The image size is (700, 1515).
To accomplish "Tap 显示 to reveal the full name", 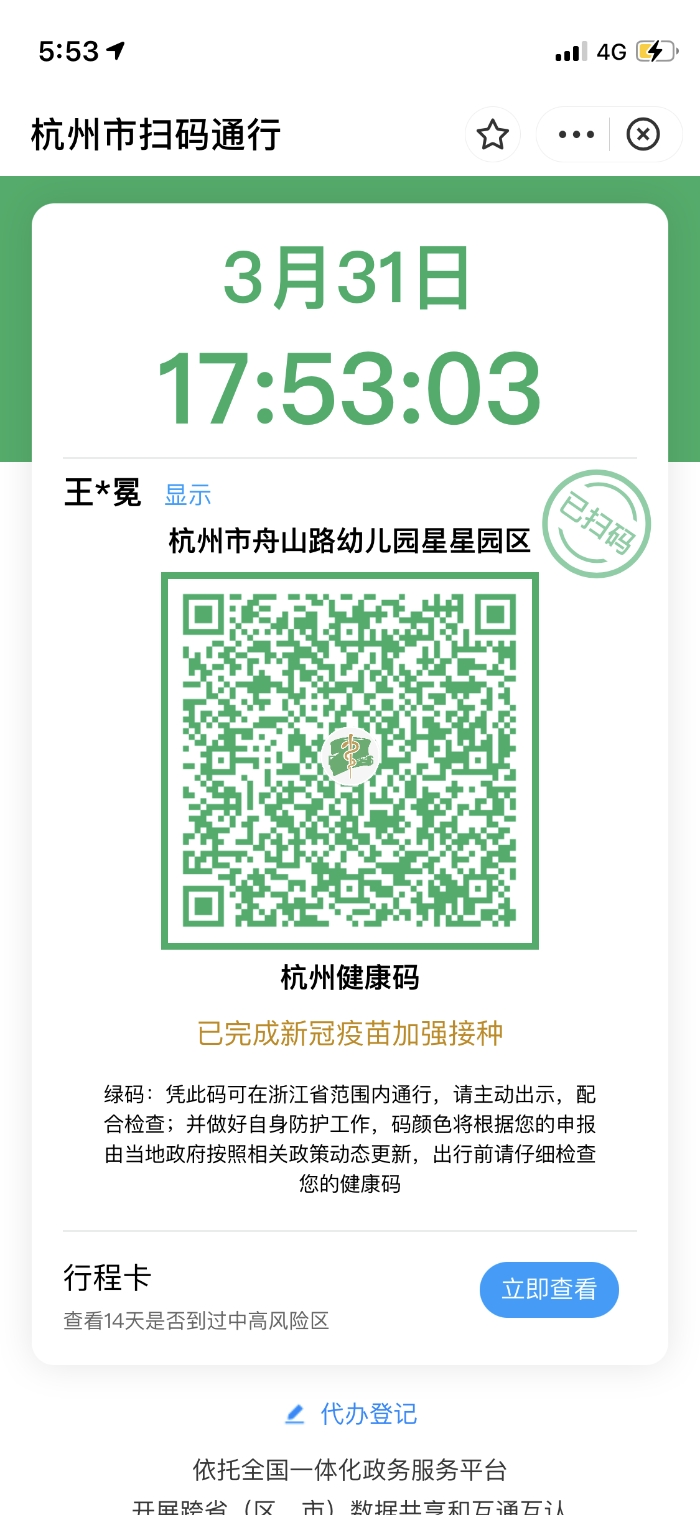I will tap(188, 495).
